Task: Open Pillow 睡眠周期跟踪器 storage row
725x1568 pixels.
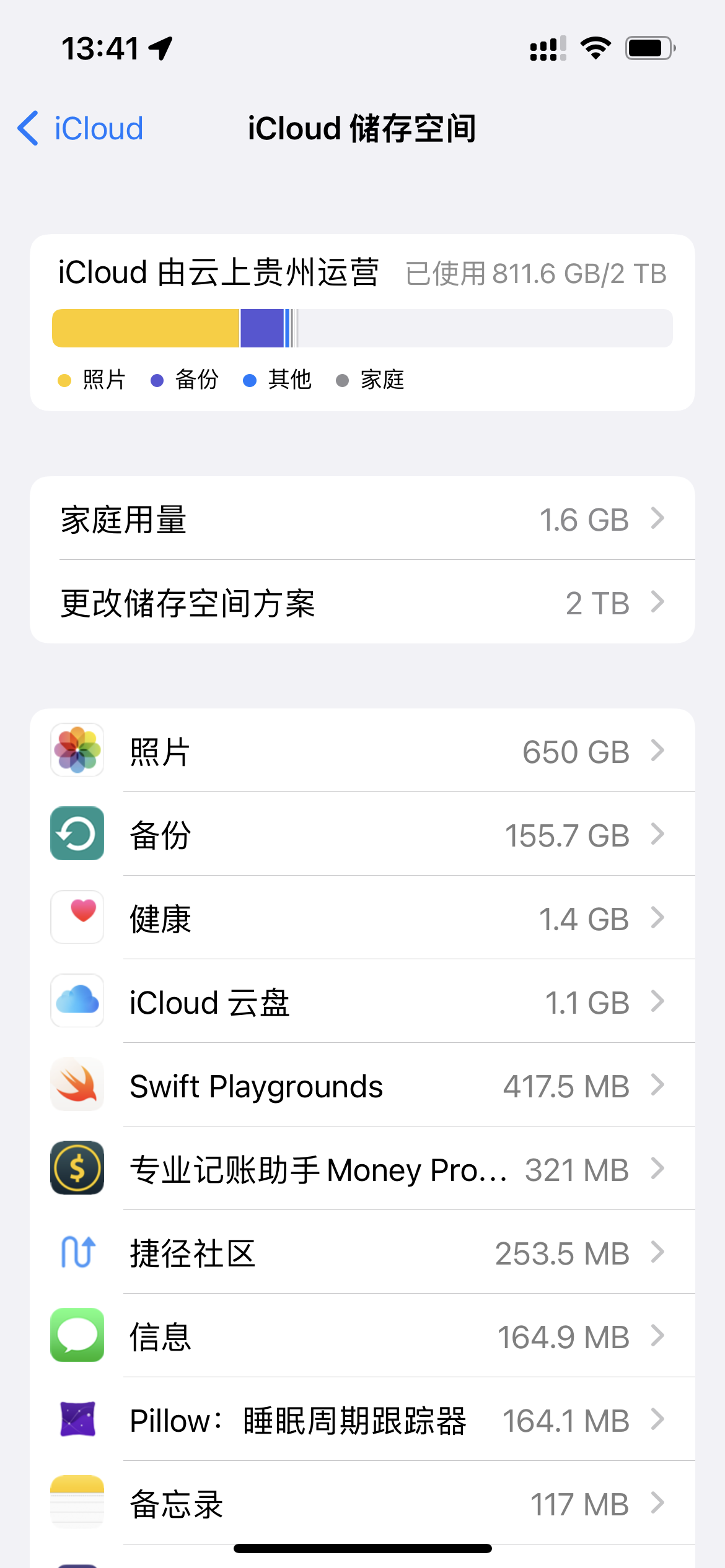Action: click(362, 1420)
